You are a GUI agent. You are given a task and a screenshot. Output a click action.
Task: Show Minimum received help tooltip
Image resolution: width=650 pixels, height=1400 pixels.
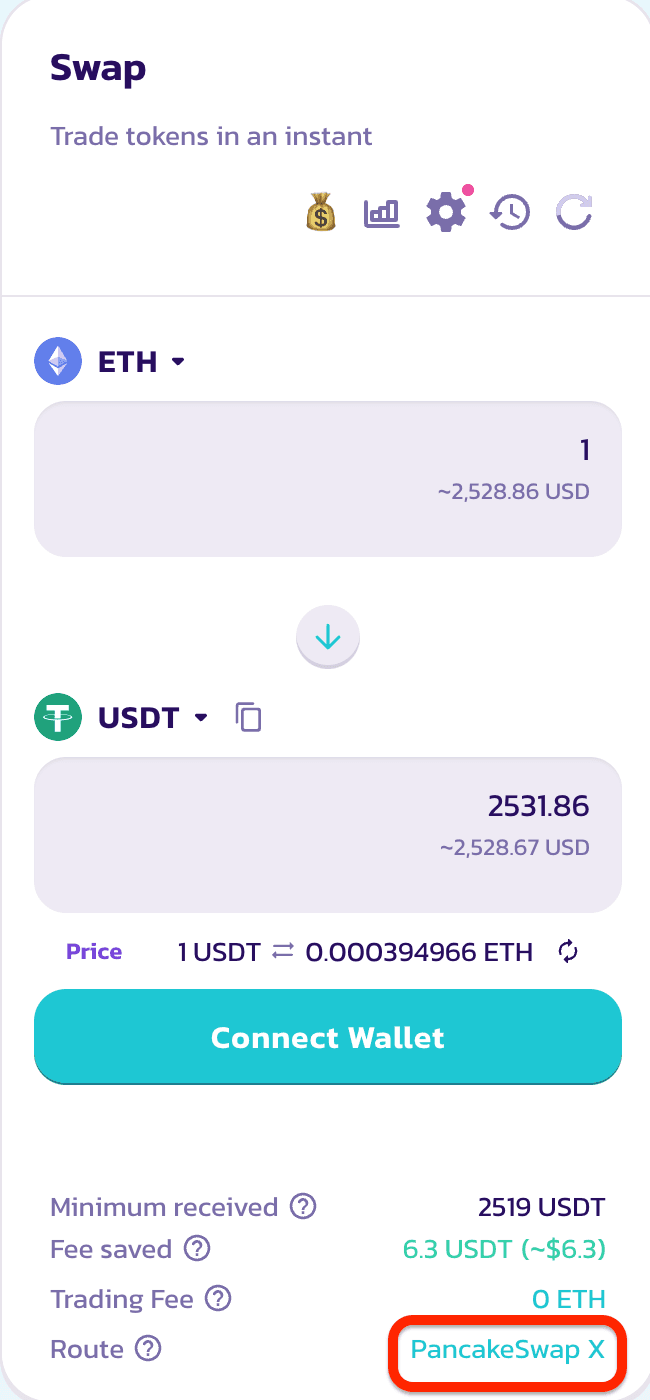point(303,1207)
